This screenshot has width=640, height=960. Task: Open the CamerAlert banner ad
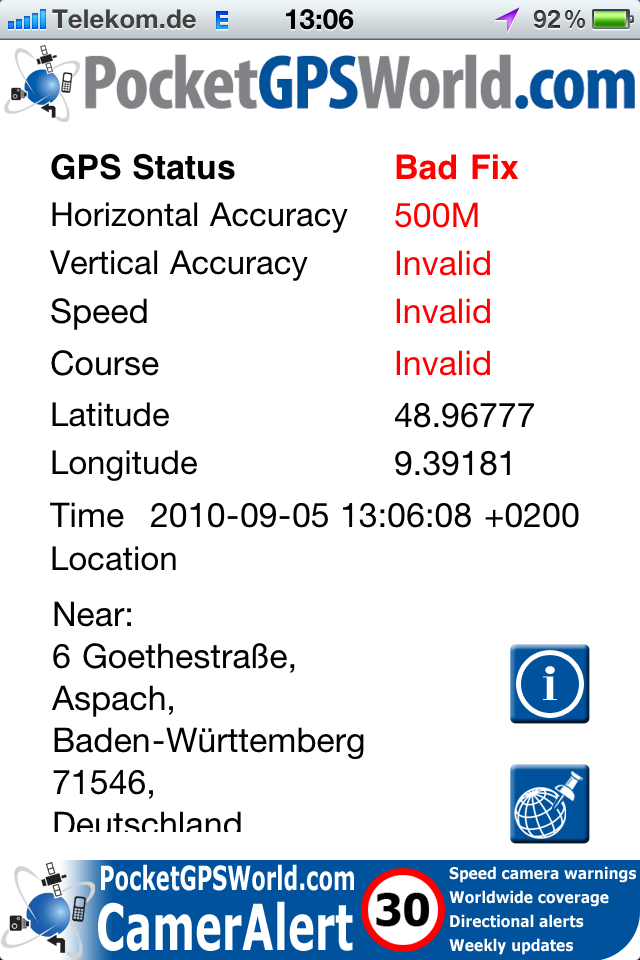pyautogui.click(x=320, y=909)
